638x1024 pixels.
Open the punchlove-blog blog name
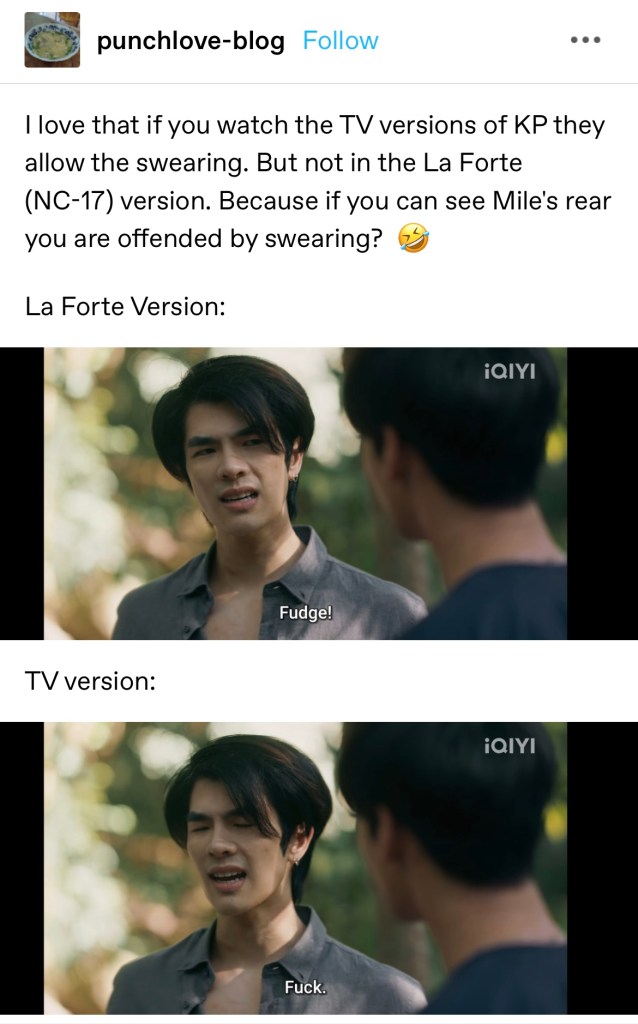190,41
